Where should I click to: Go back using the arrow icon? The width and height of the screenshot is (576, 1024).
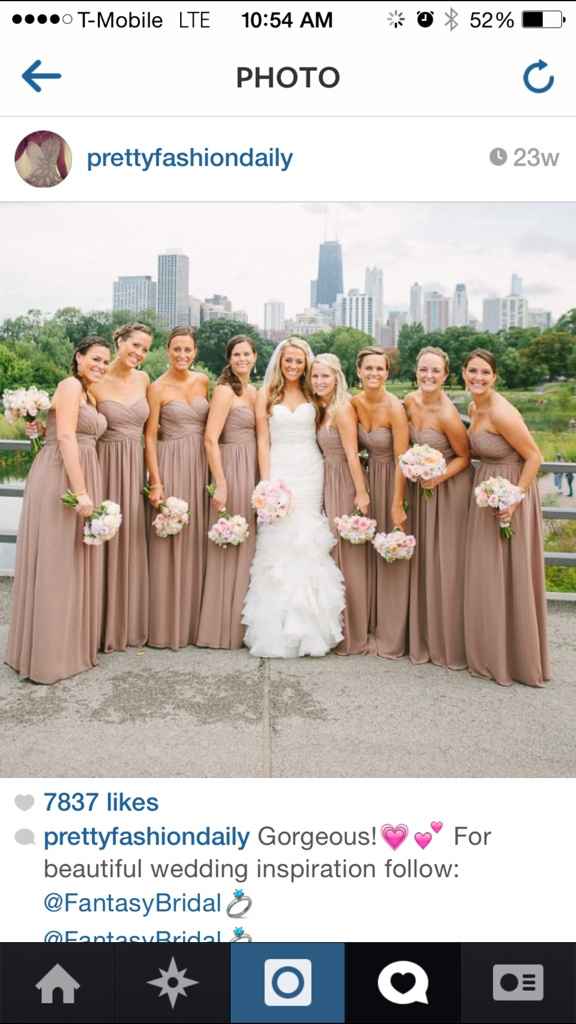click(x=41, y=76)
